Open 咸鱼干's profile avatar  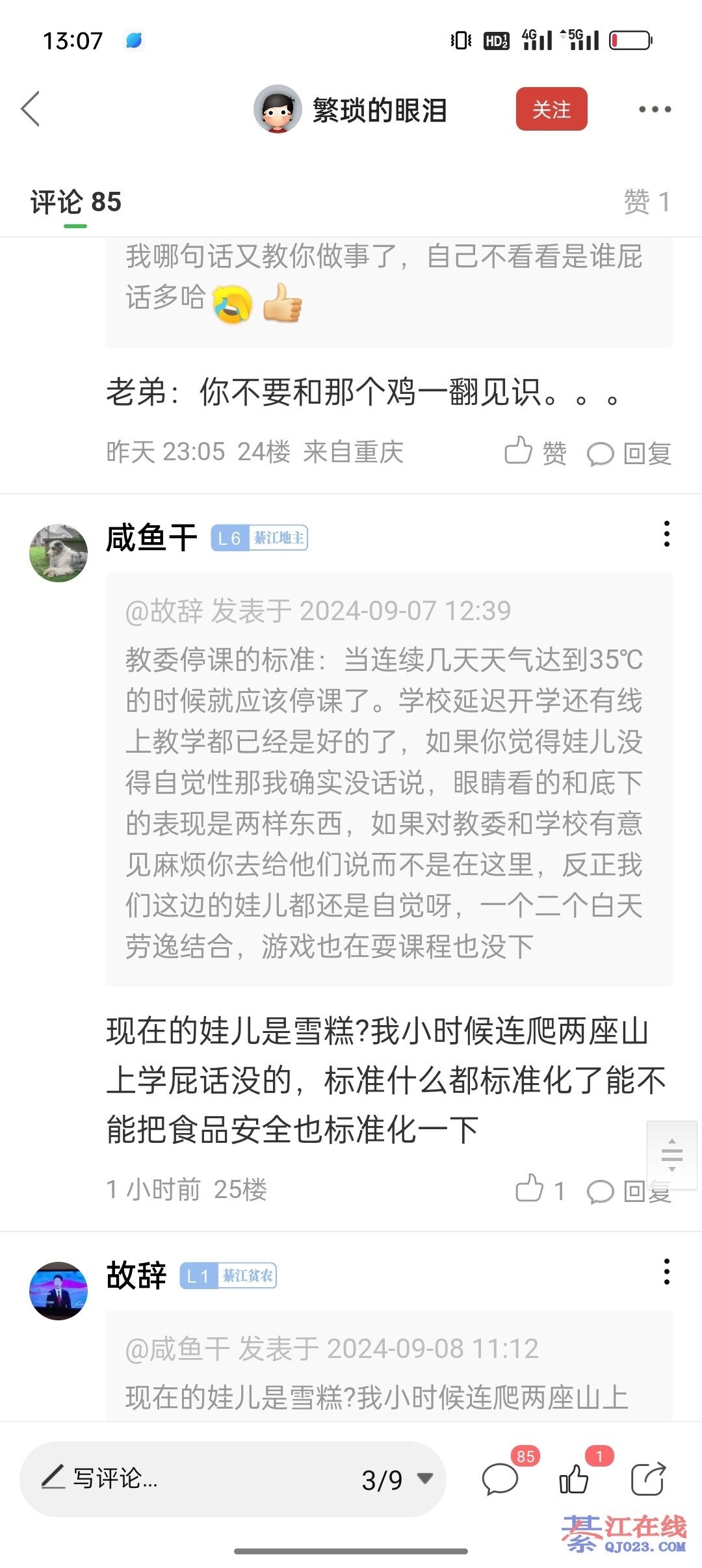click(x=58, y=553)
